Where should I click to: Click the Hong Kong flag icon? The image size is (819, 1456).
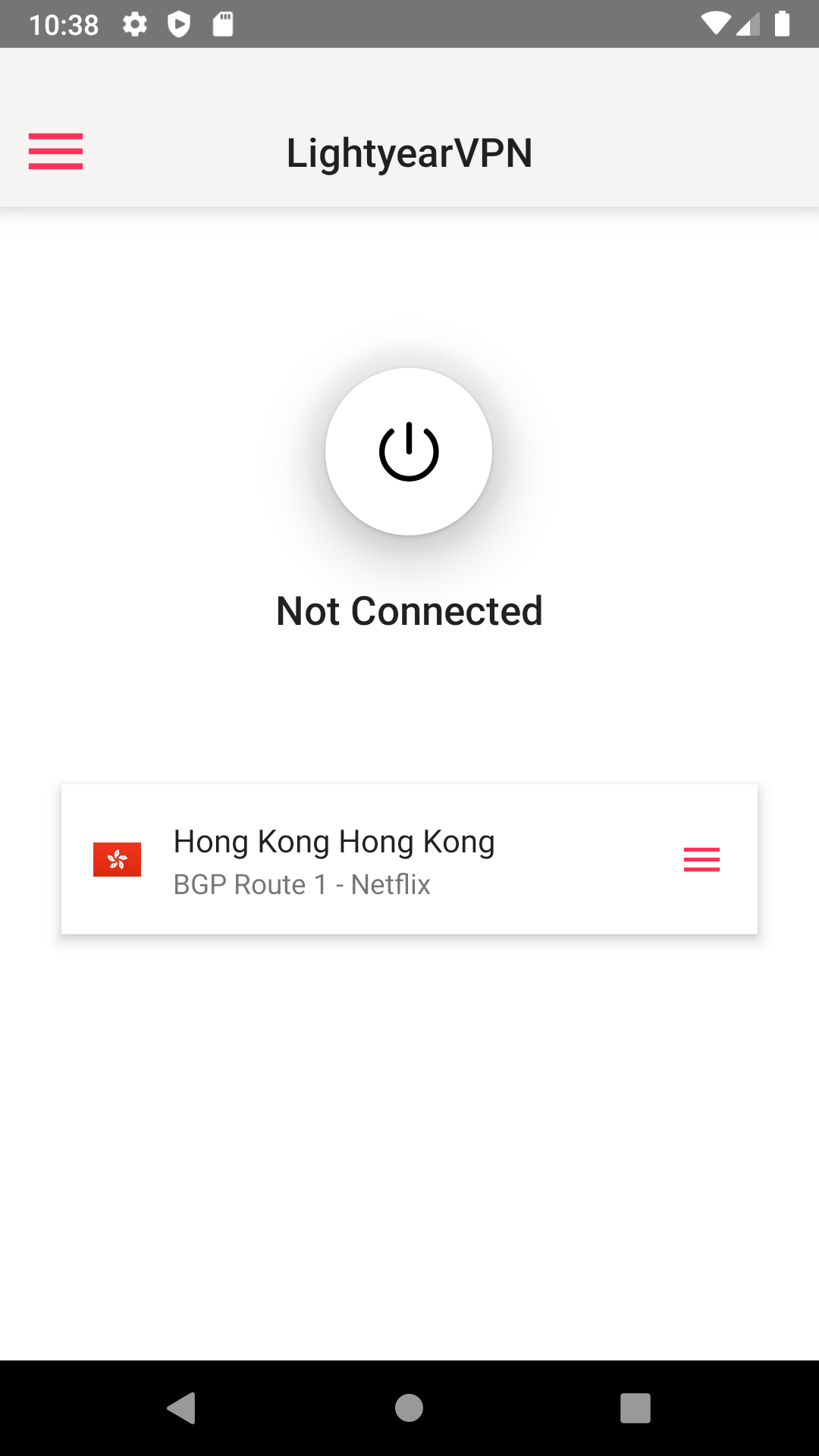pyautogui.click(x=117, y=859)
